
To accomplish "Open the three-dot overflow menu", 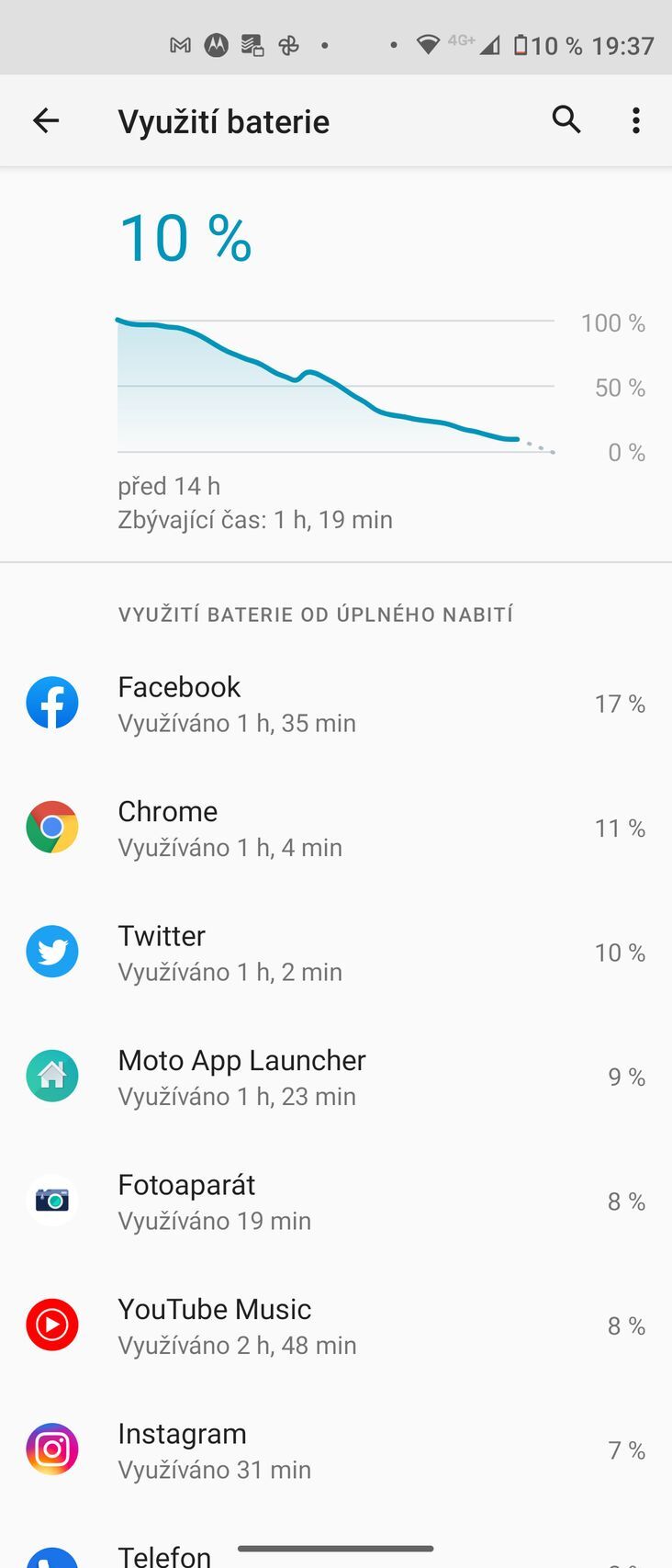I will point(635,120).
